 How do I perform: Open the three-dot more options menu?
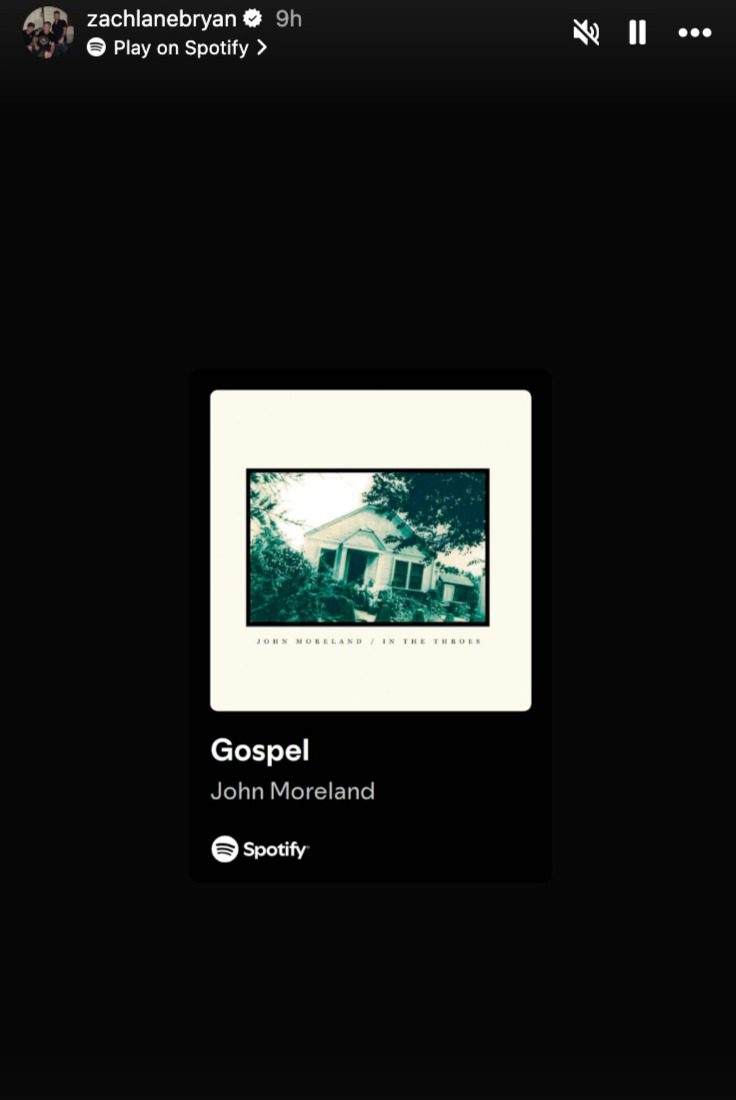click(694, 33)
